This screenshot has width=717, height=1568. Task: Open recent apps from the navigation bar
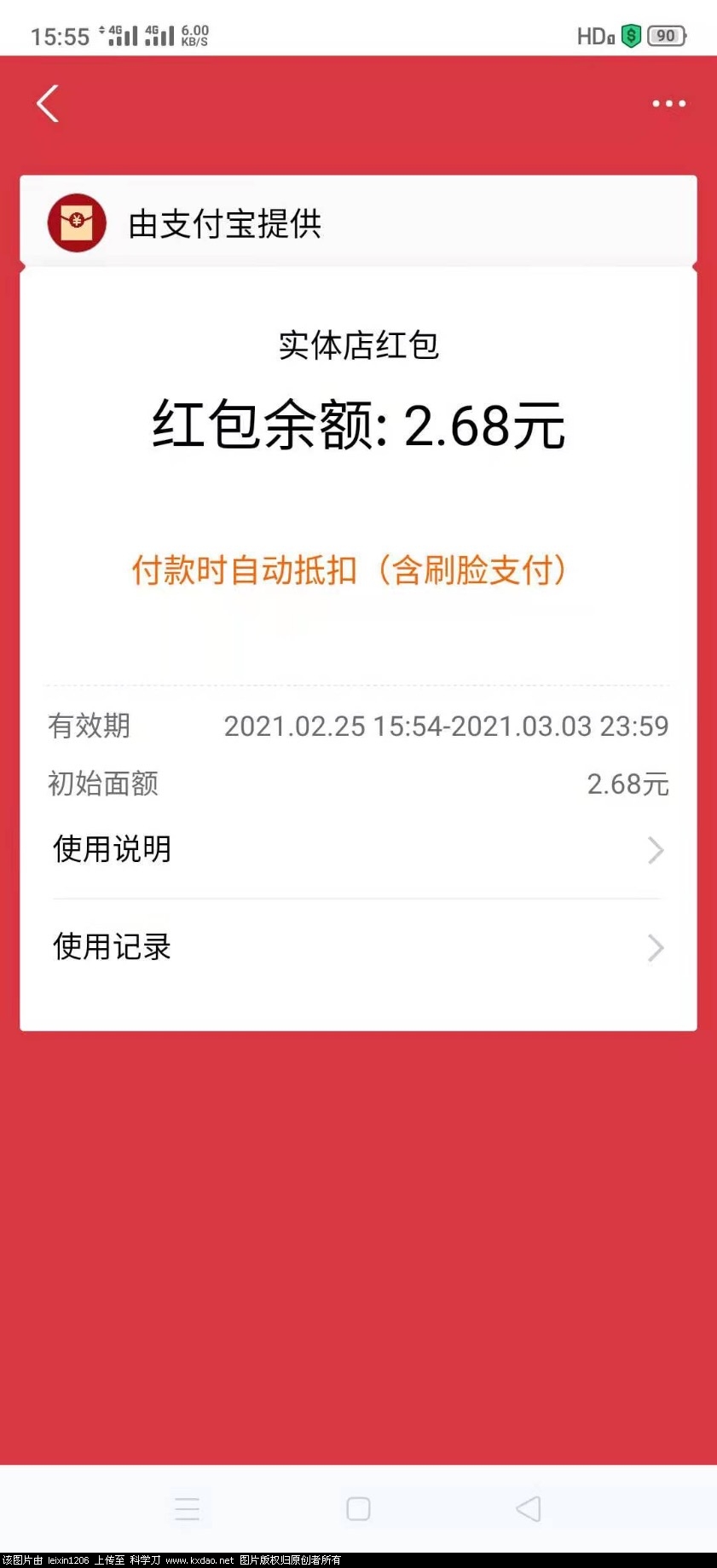187,1508
